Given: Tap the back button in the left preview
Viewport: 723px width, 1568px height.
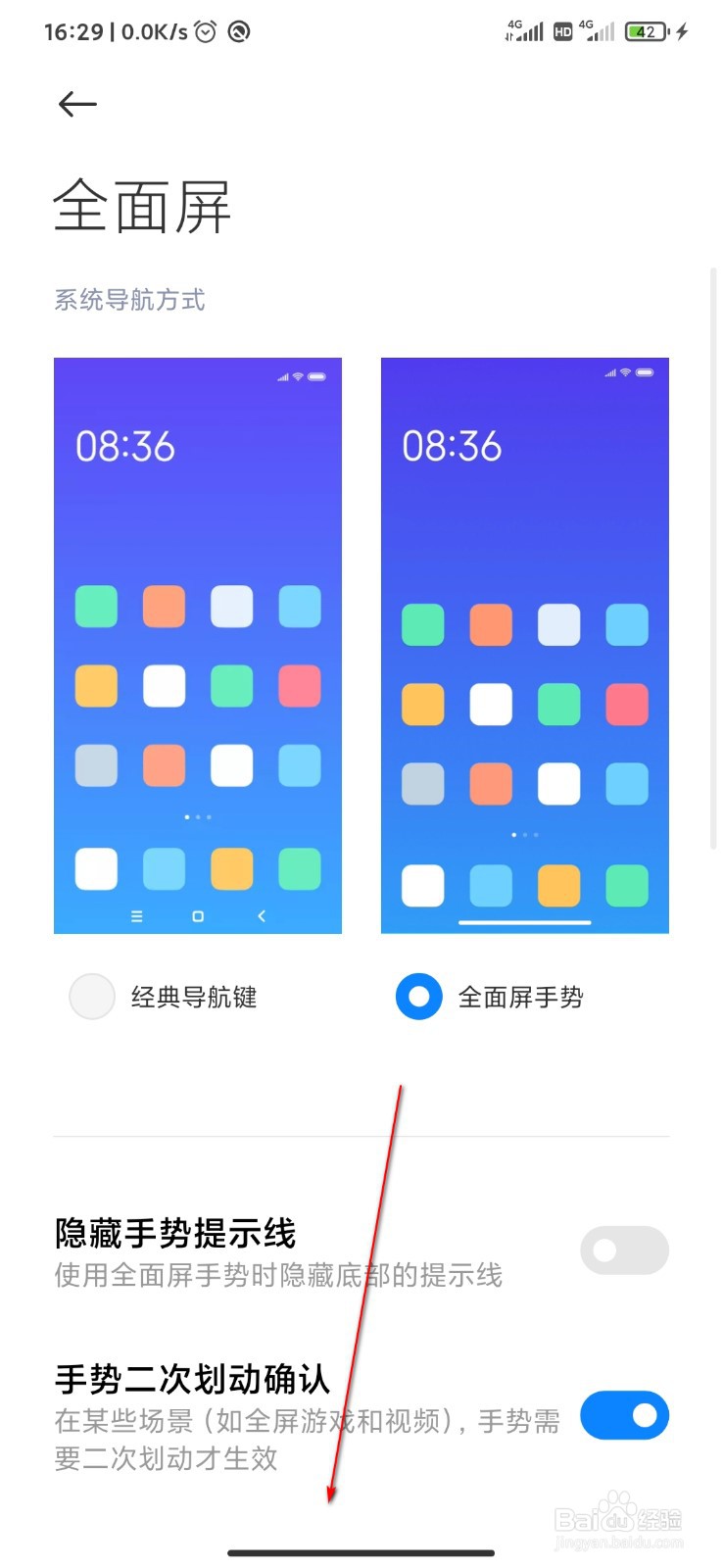Looking at the screenshot, I should [261, 915].
